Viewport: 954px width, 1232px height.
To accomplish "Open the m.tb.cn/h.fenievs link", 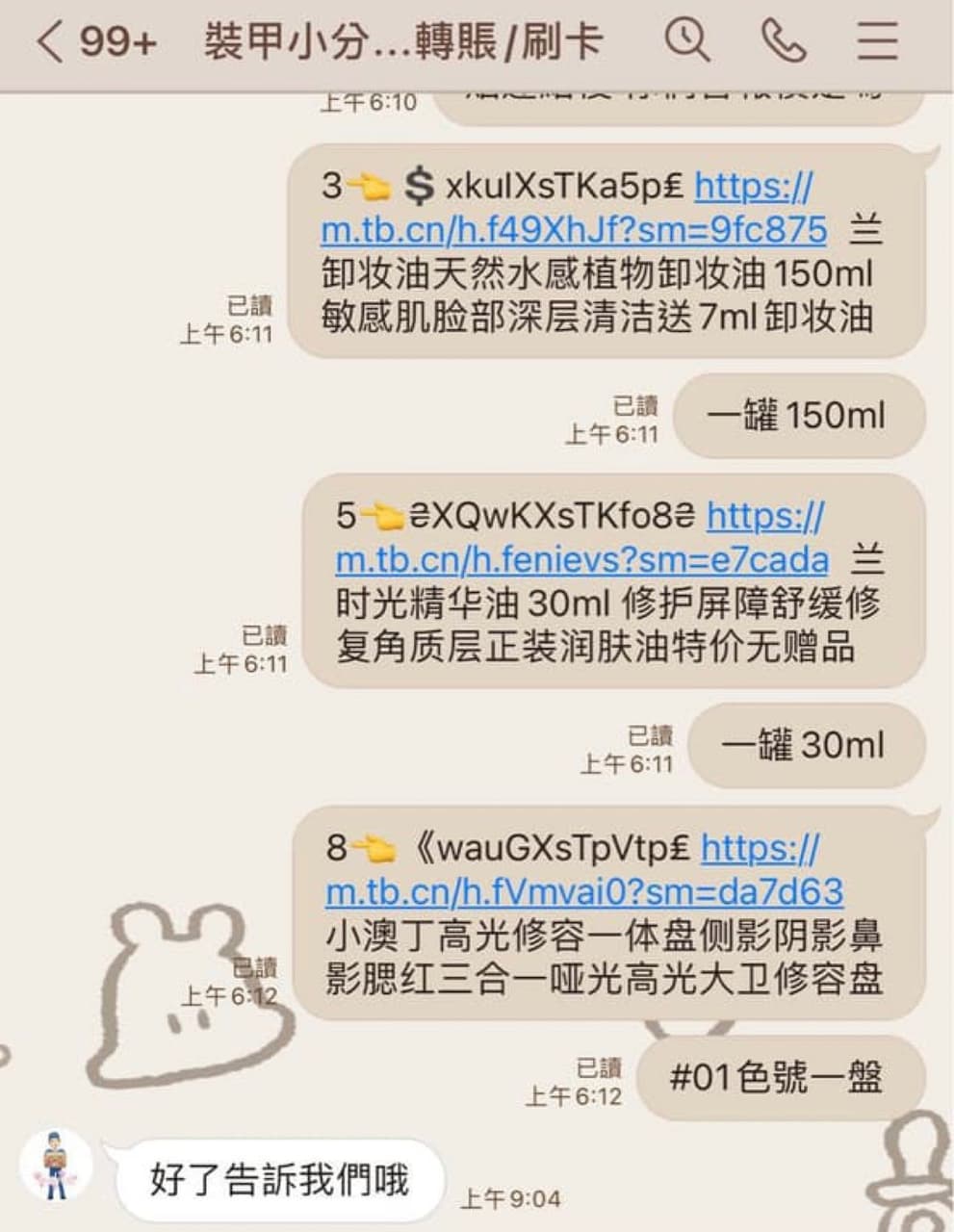I will tap(581, 559).
